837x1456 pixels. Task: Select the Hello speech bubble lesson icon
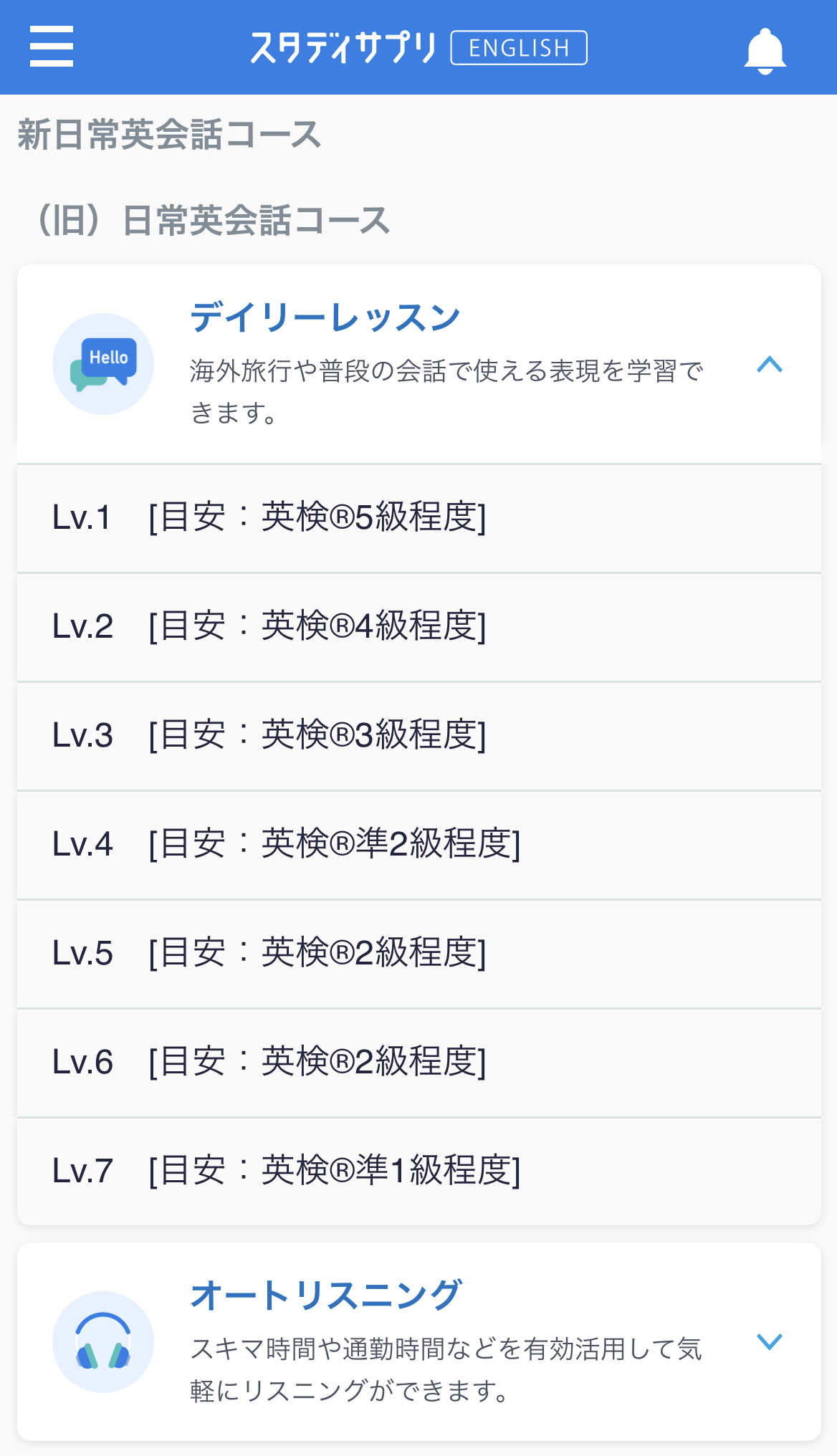pyautogui.click(x=103, y=363)
